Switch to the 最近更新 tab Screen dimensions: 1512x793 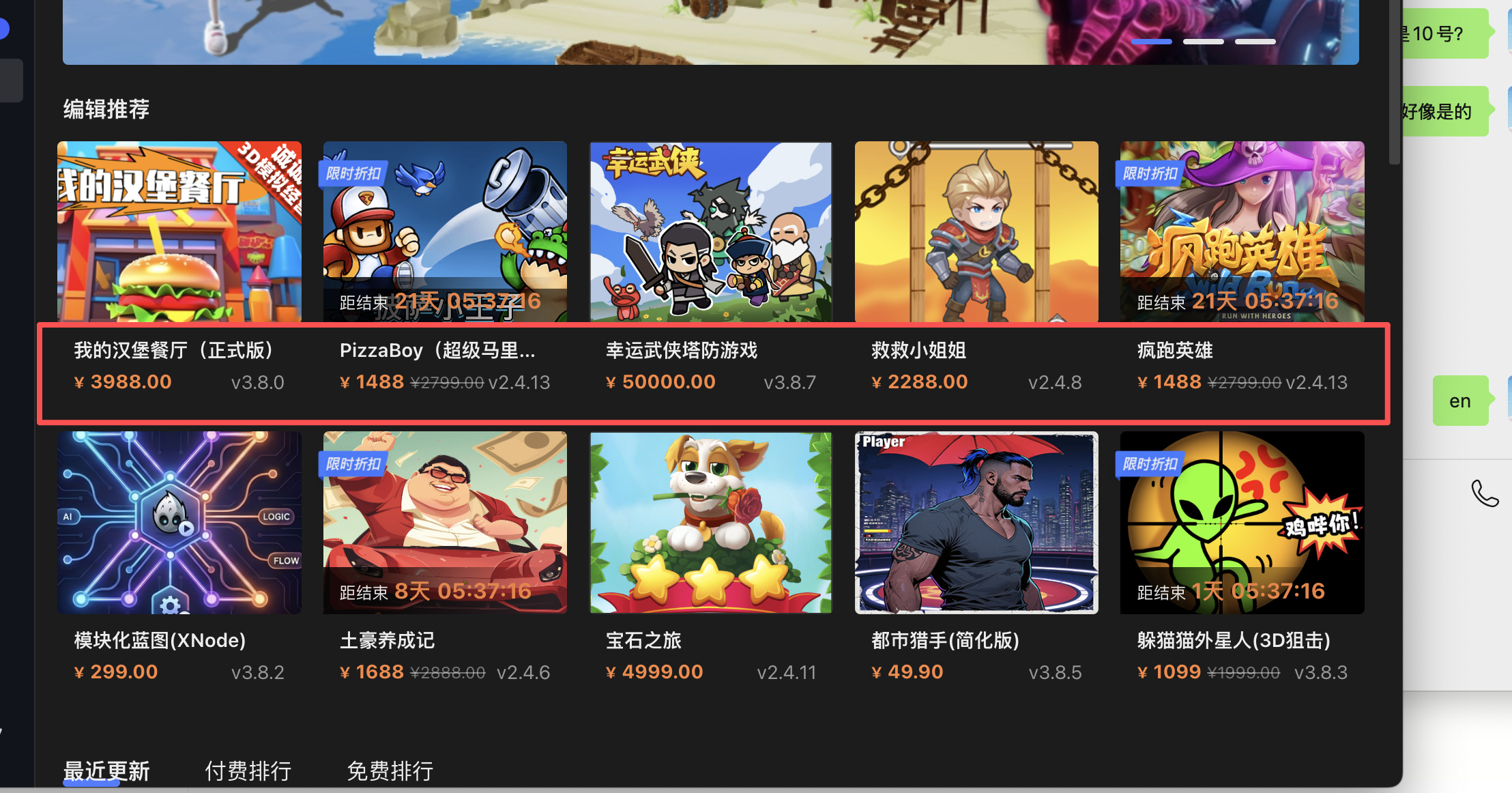coord(106,770)
